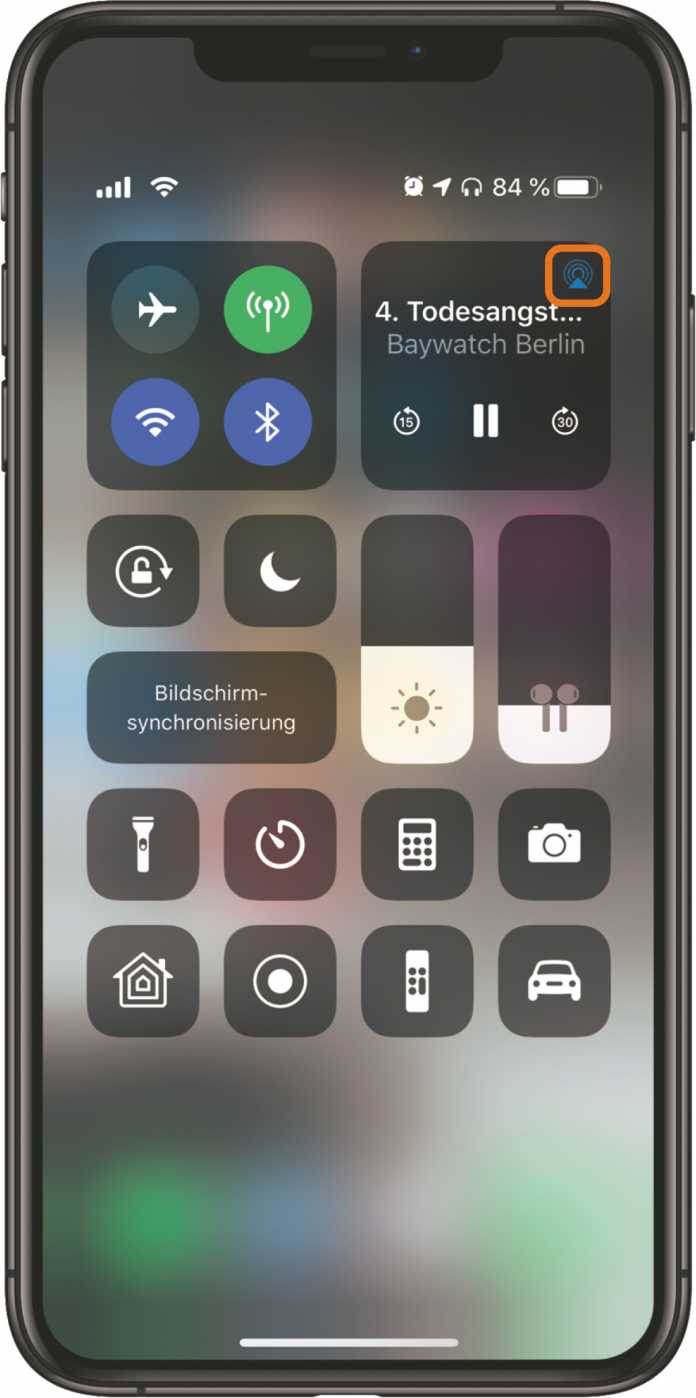Image resolution: width=696 pixels, height=1398 pixels.
Task: Launch the calculator
Action: tap(417, 845)
